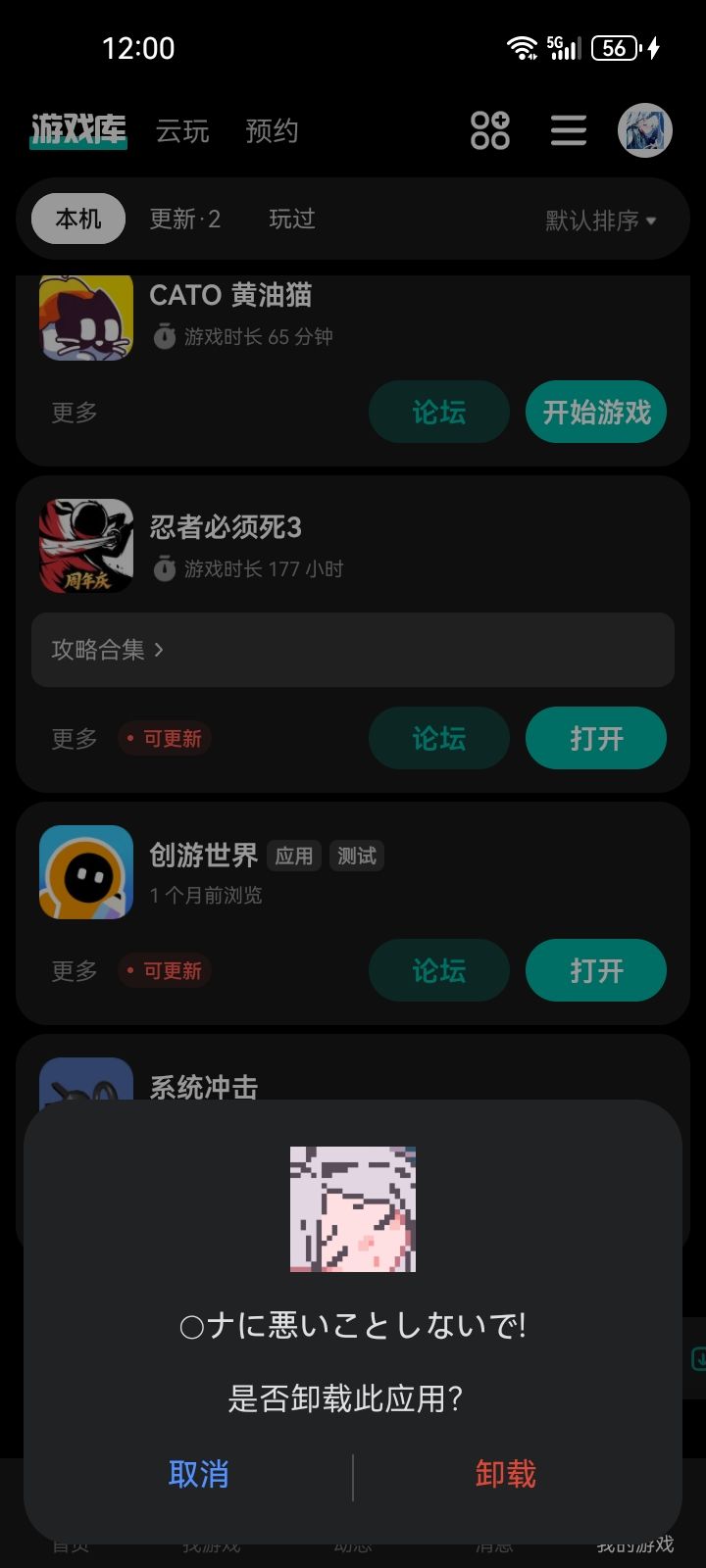Tap 更多 under CATO 黄油猫
706x1568 pixels.
75,412
